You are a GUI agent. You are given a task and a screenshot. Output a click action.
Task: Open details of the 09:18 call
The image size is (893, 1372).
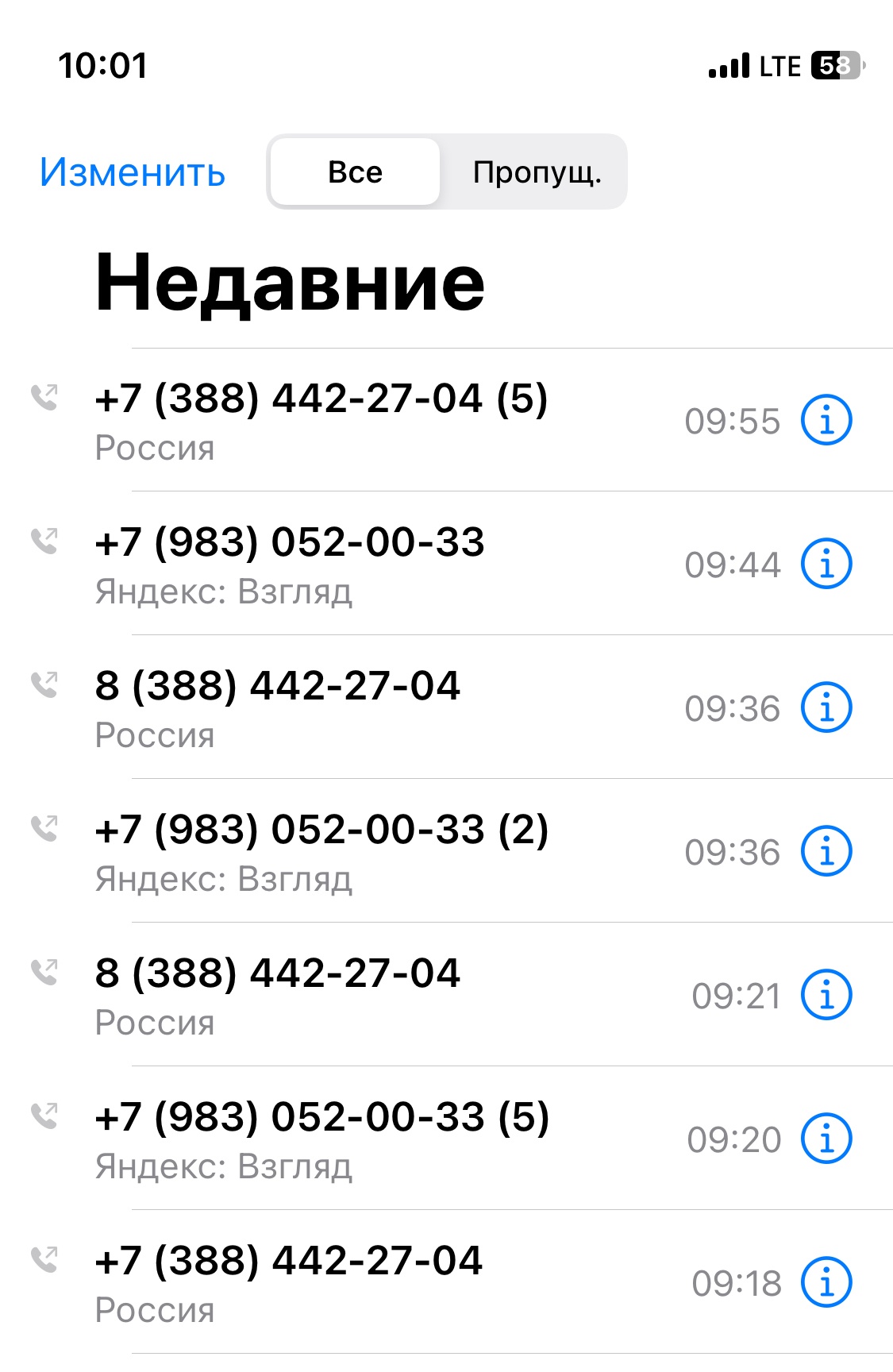point(826,1282)
